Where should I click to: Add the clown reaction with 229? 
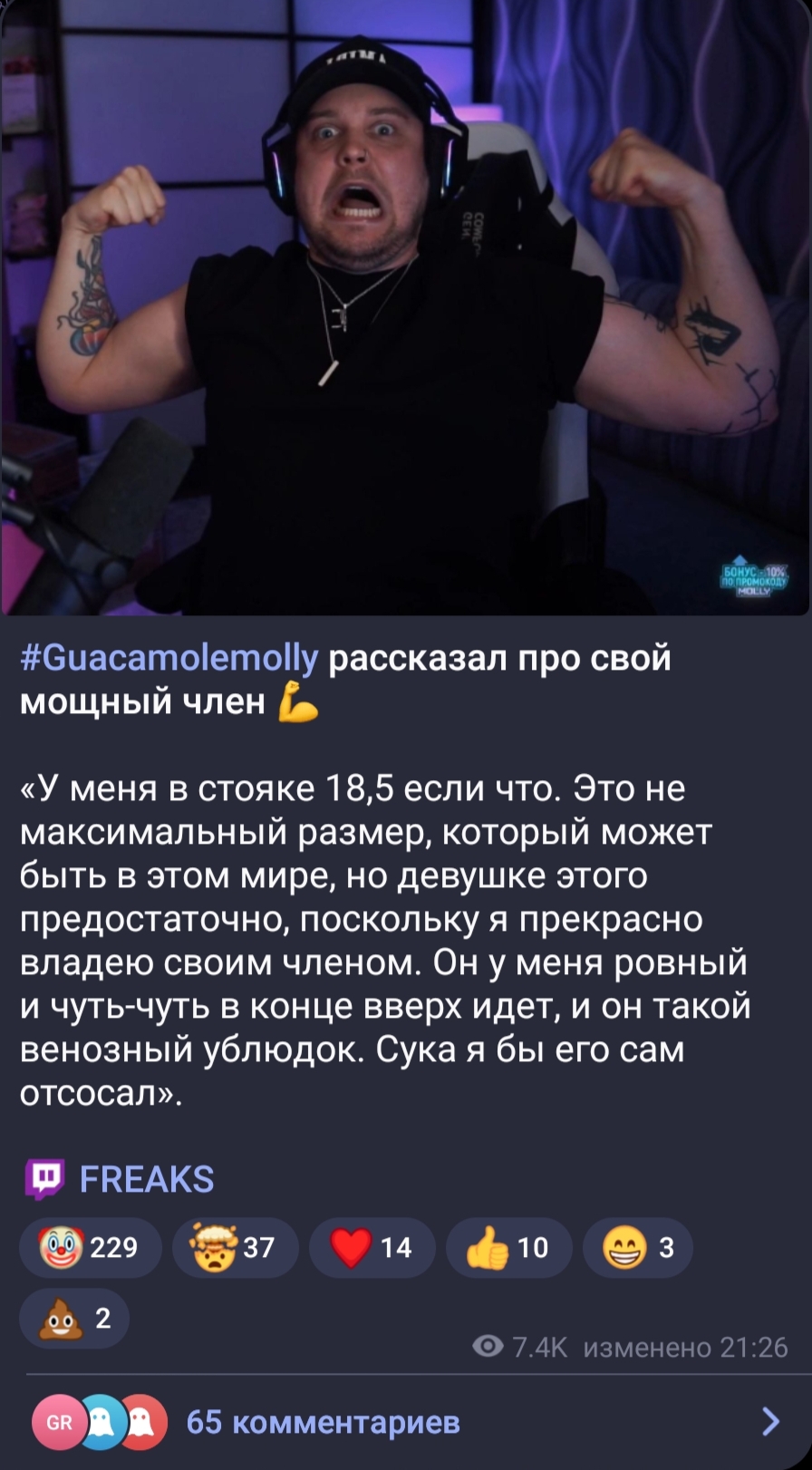click(x=91, y=1248)
